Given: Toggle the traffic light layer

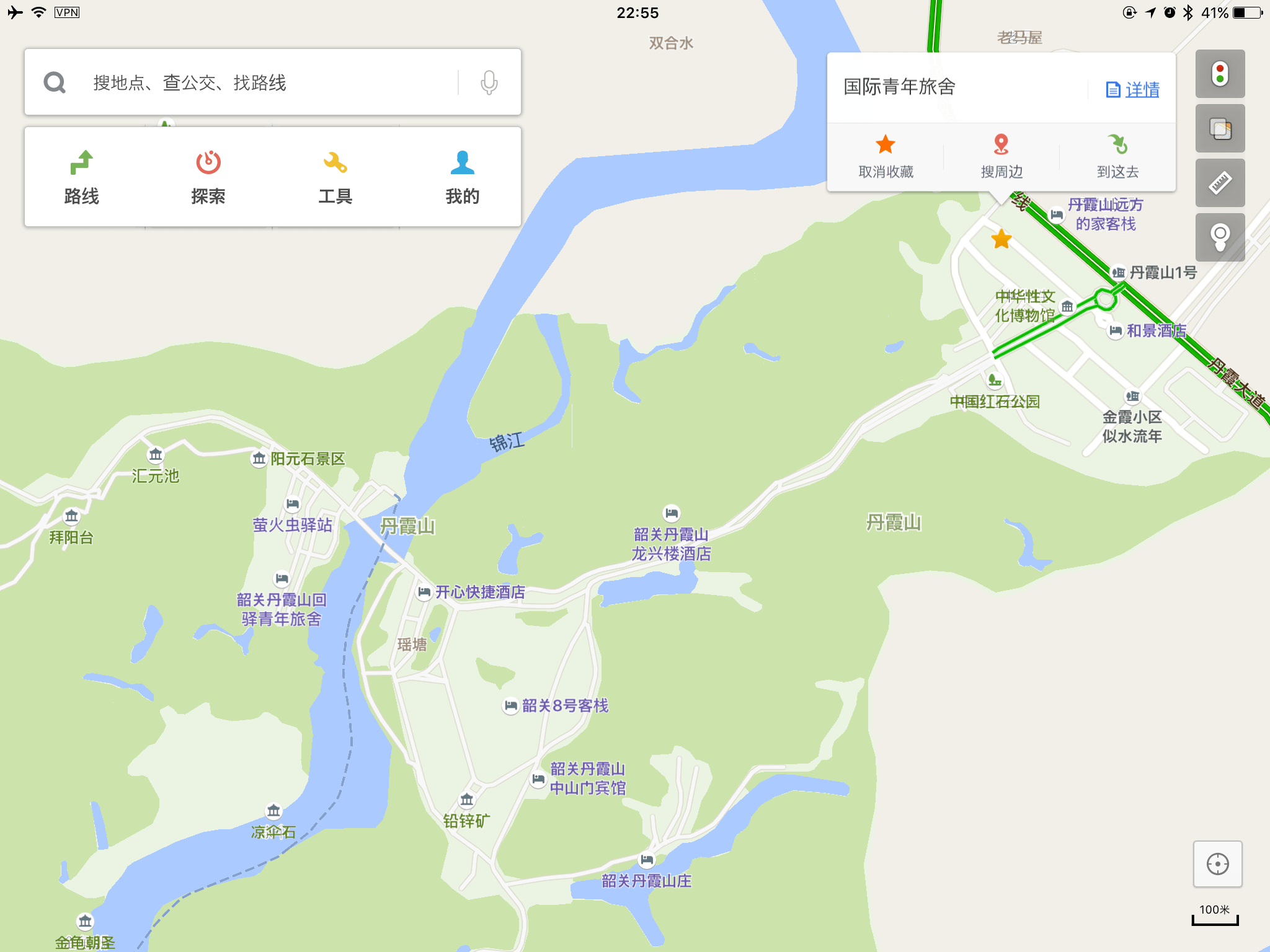Looking at the screenshot, I should [x=1220, y=74].
